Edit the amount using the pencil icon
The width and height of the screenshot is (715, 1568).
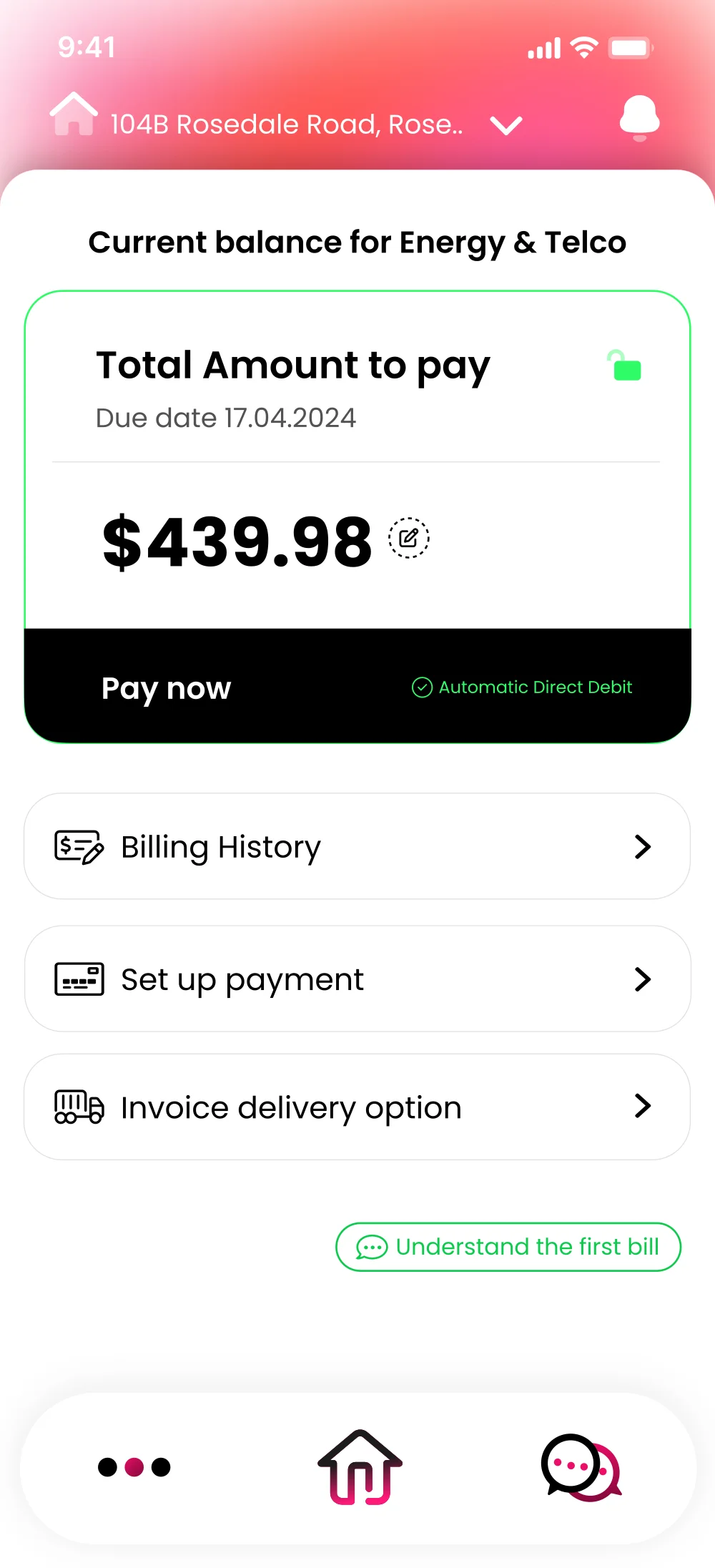pos(408,538)
